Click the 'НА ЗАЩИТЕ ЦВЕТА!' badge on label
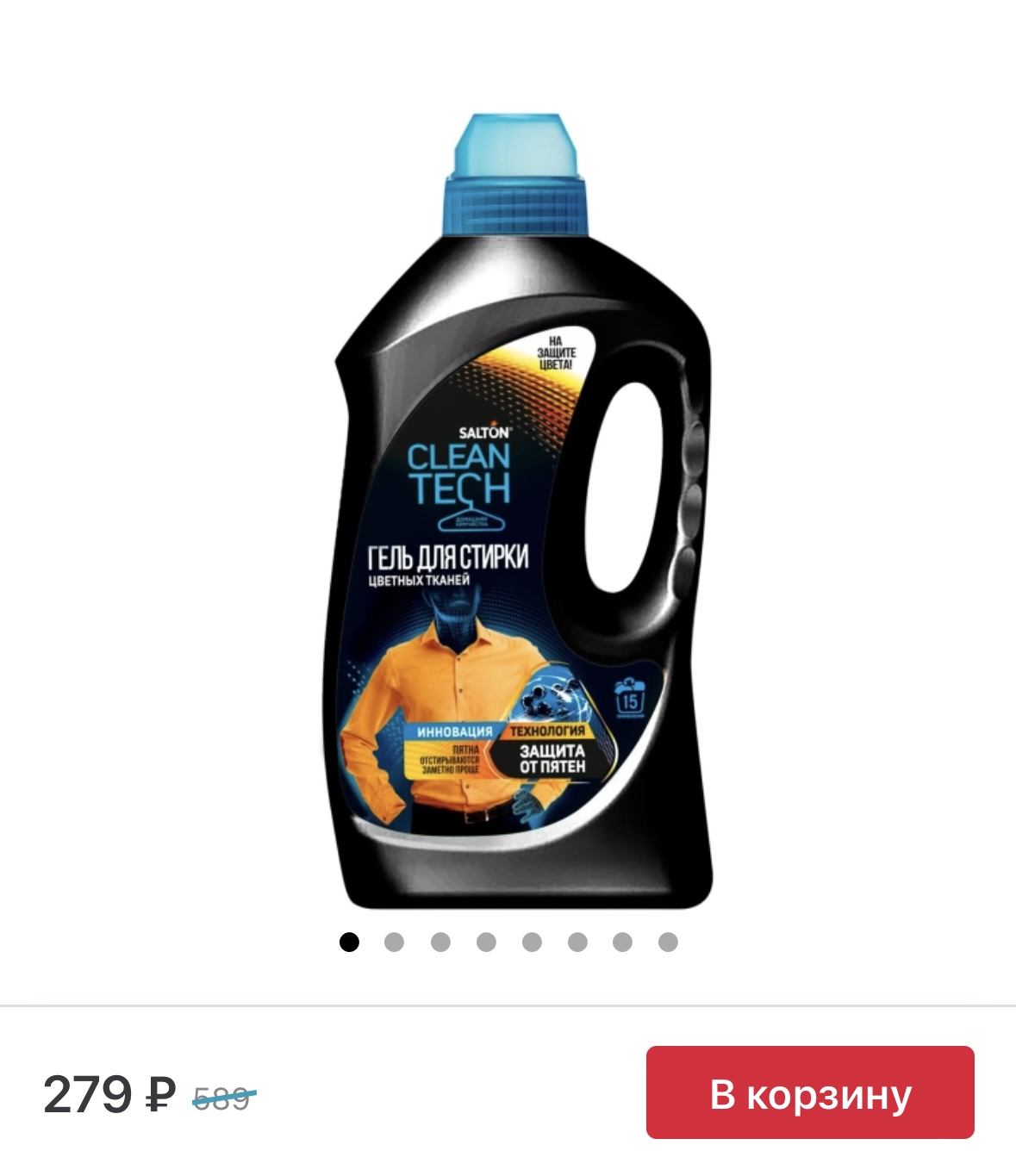Image resolution: width=1016 pixels, height=1176 pixels. point(558,353)
